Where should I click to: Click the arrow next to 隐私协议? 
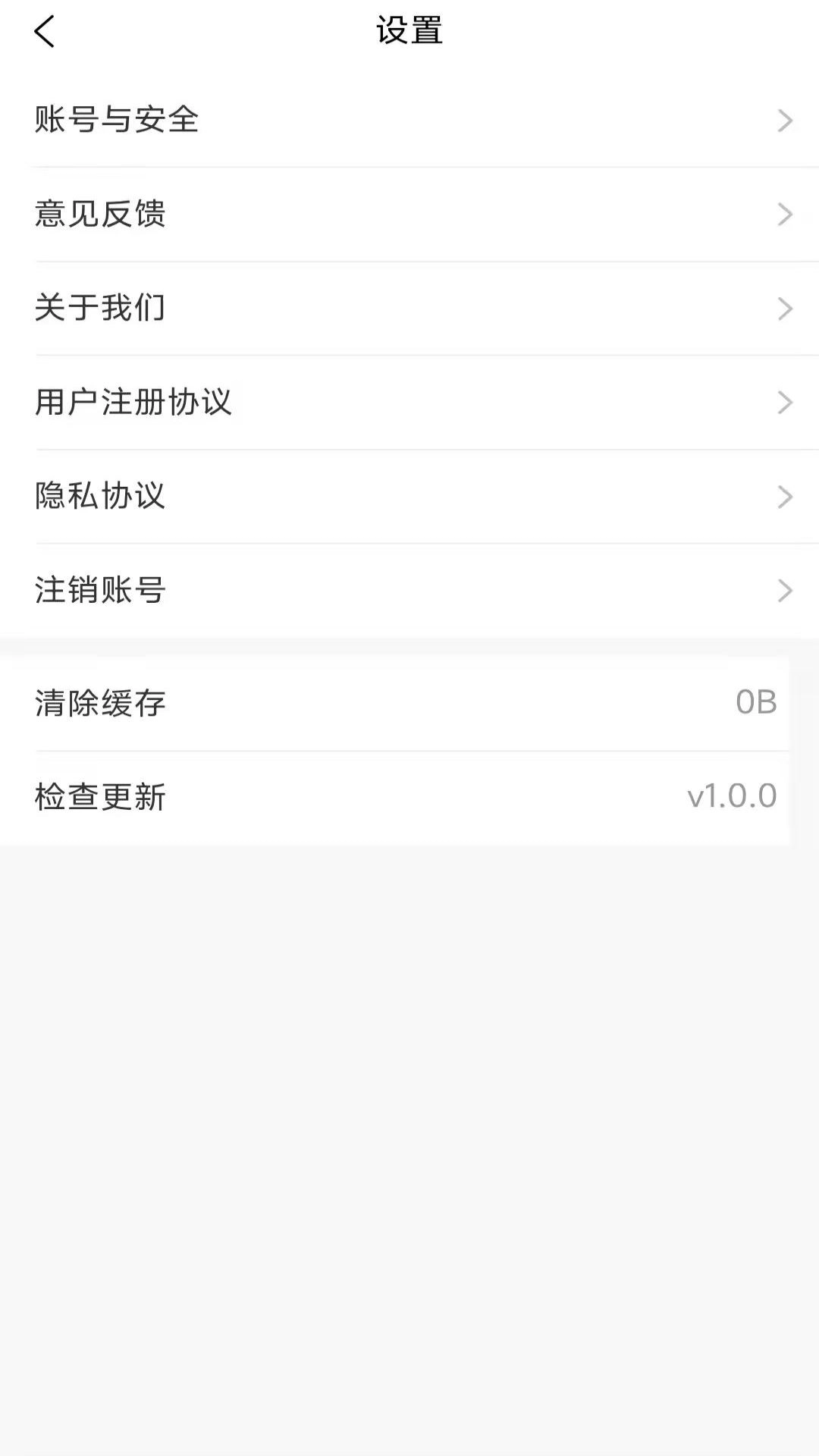(x=786, y=497)
